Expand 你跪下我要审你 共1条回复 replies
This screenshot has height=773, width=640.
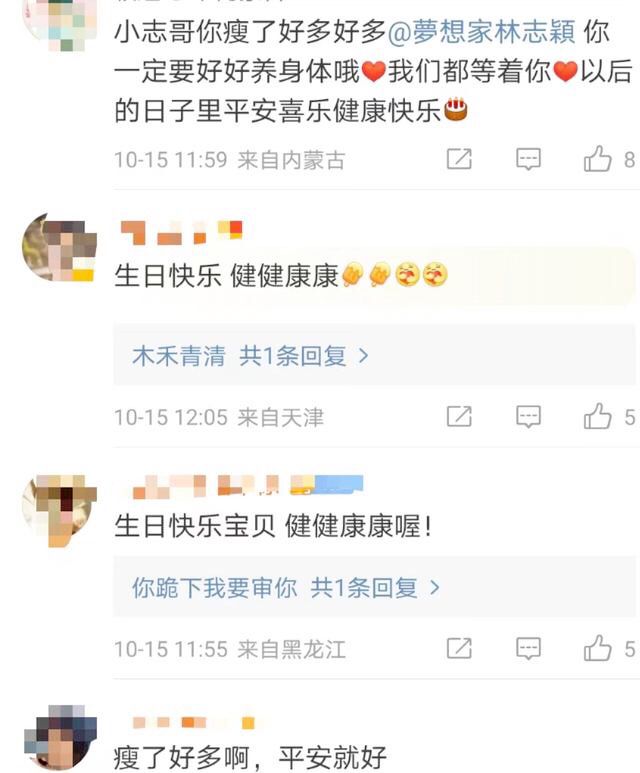point(286,588)
